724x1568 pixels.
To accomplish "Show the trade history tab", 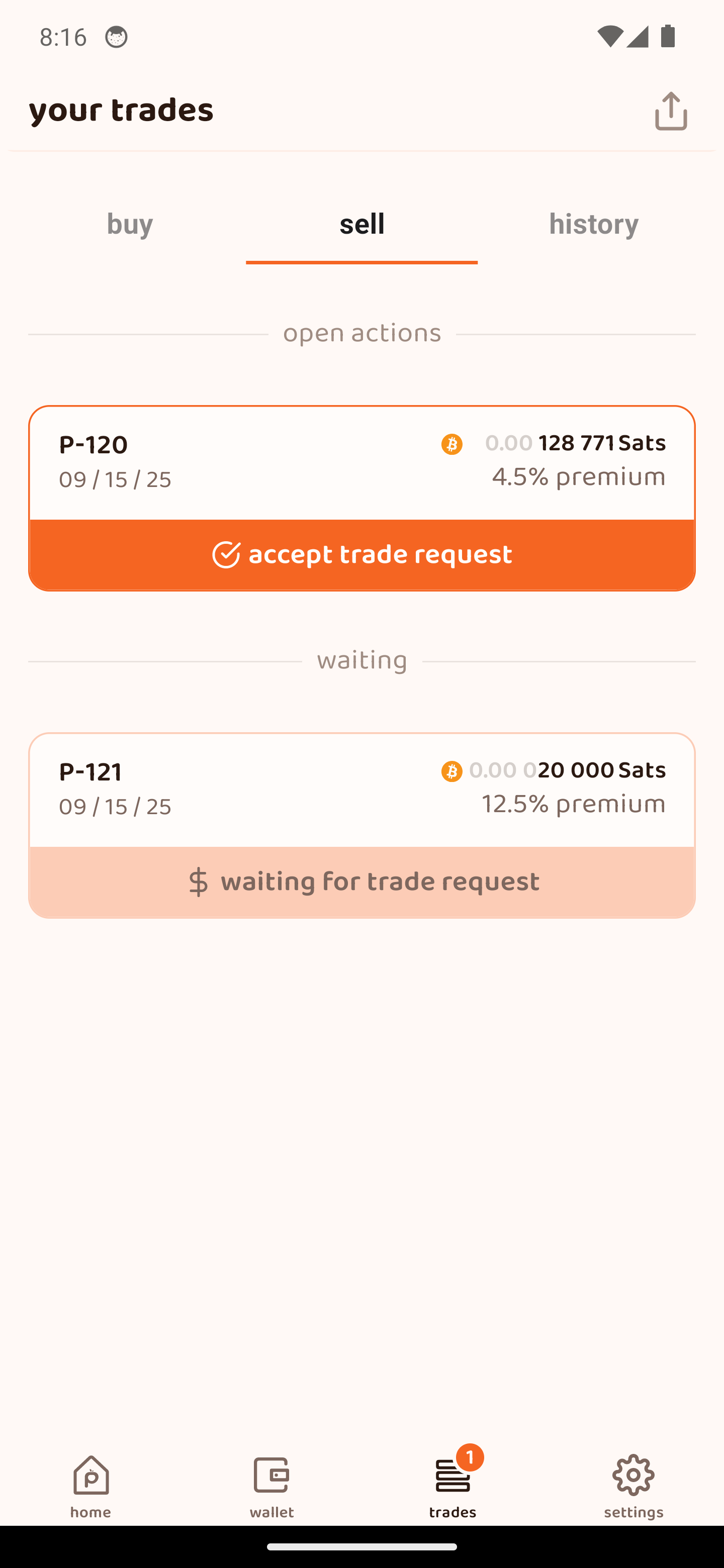I will point(593,224).
